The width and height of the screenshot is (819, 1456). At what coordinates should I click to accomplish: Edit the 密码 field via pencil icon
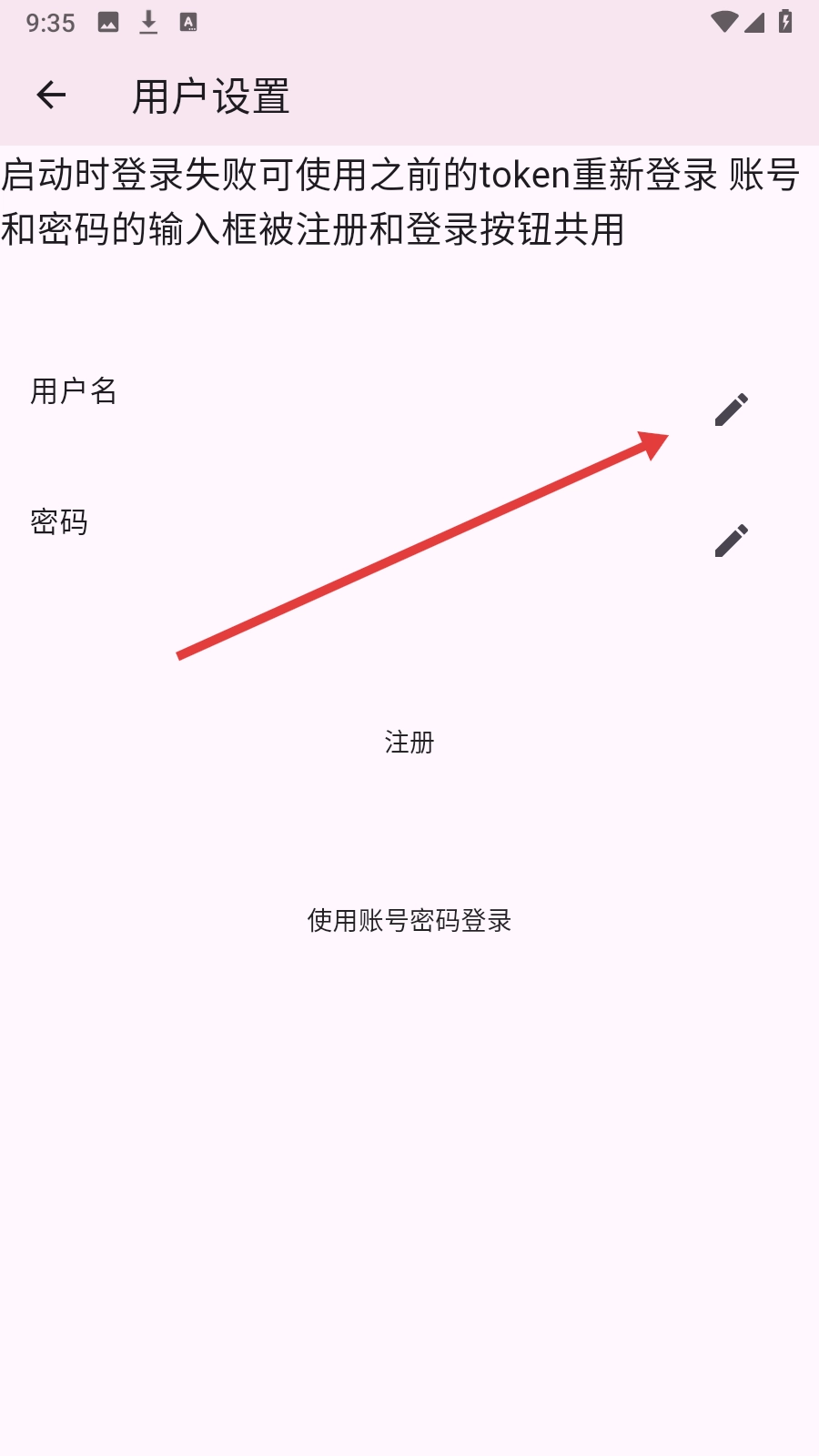coord(731,541)
